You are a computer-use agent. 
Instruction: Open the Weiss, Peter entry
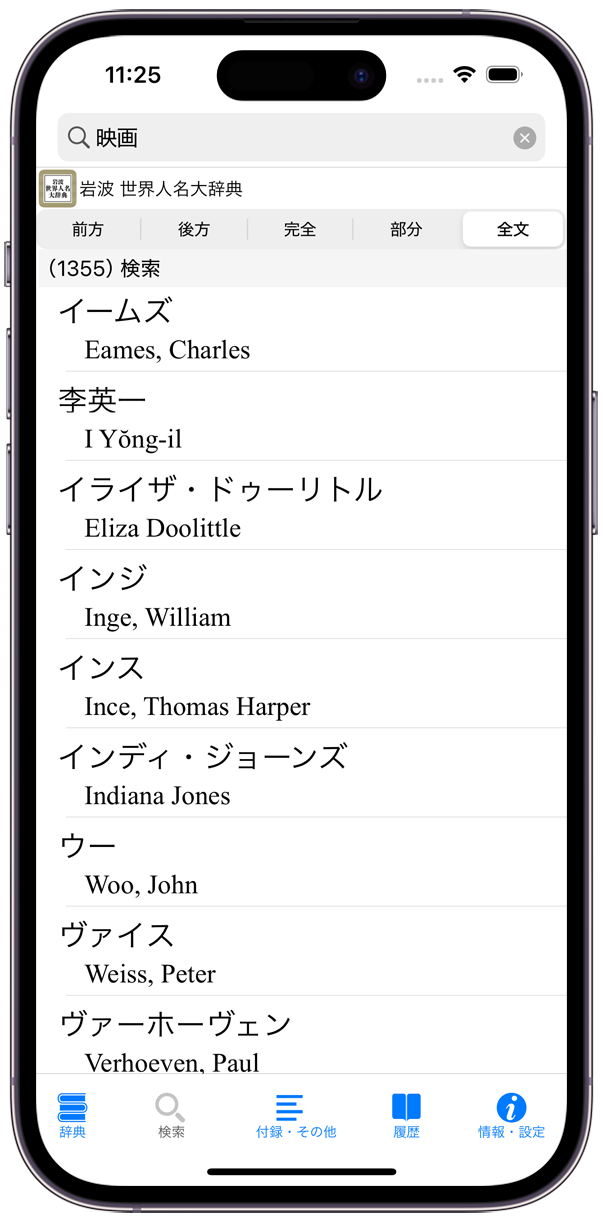[x=300, y=952]
